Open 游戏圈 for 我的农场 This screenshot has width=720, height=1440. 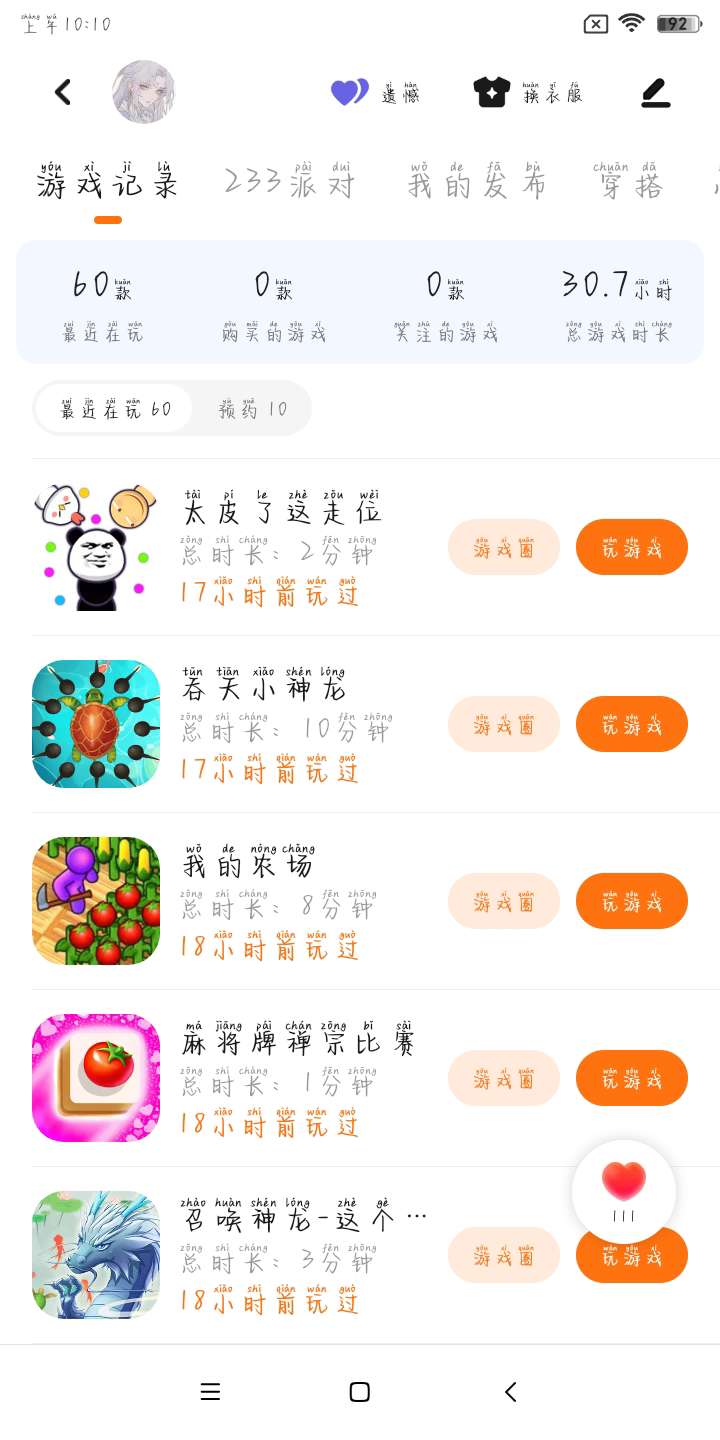coord(504,901)
